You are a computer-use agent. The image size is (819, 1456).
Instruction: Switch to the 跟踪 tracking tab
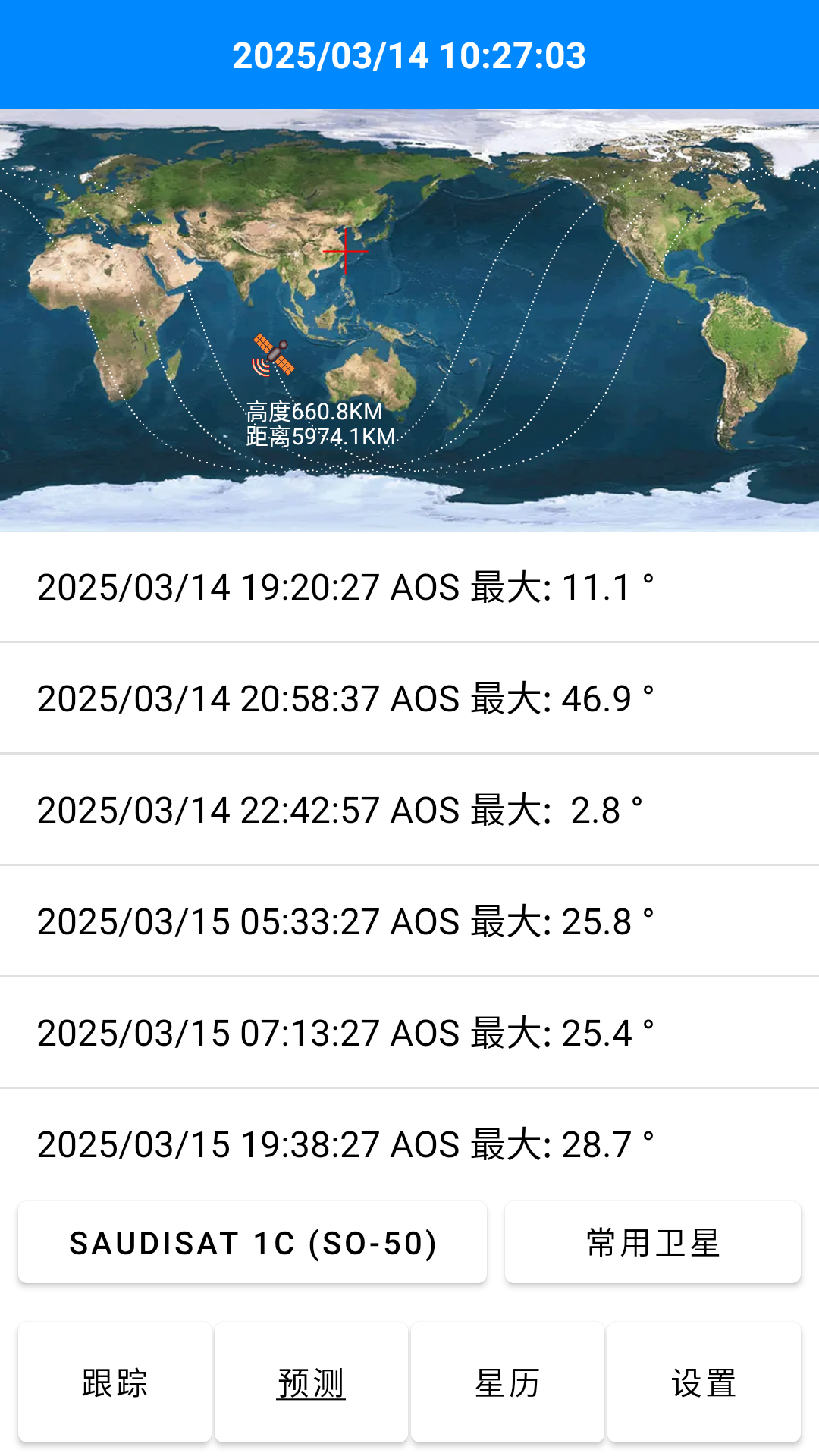[x=115, y=1382]
